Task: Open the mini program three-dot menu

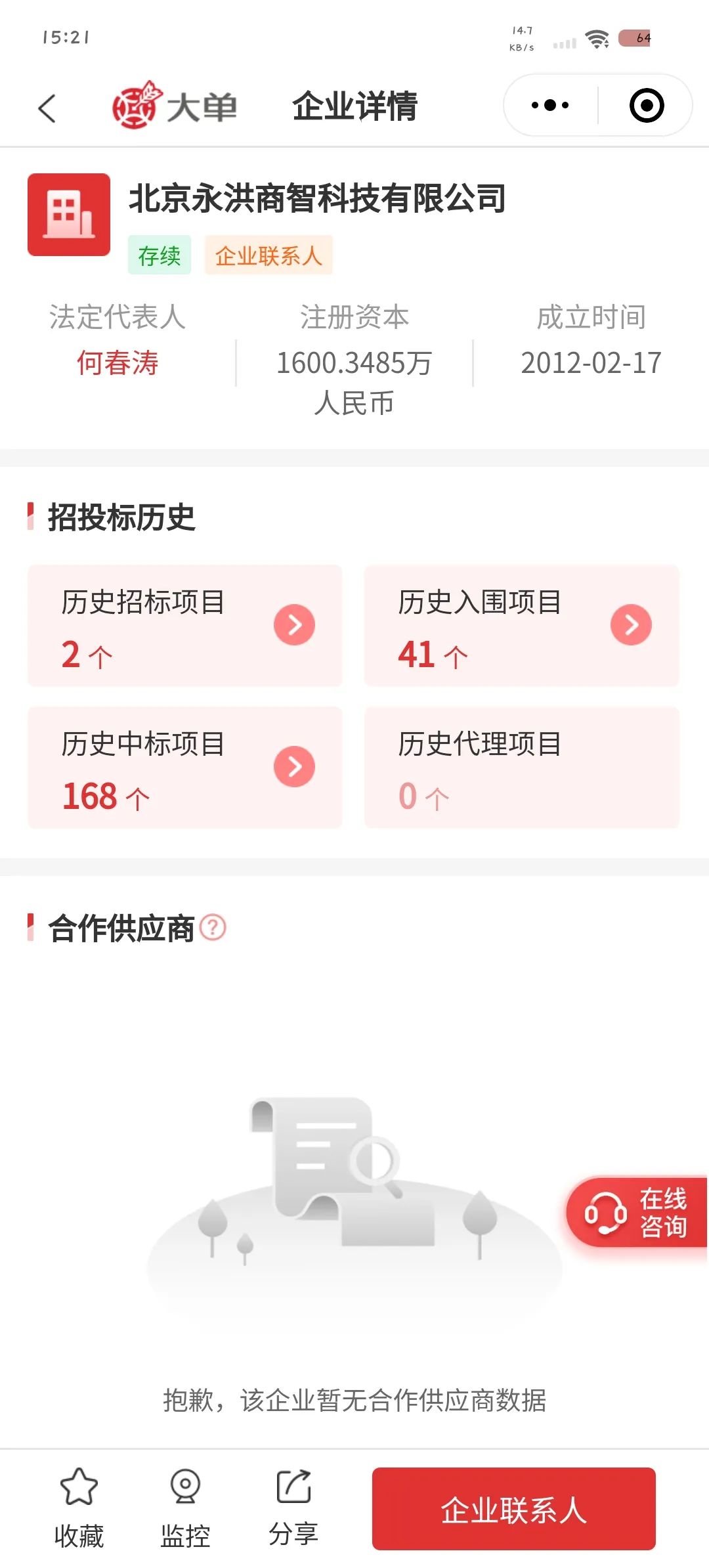Action: pyautogui.click(x=550, y=105)
